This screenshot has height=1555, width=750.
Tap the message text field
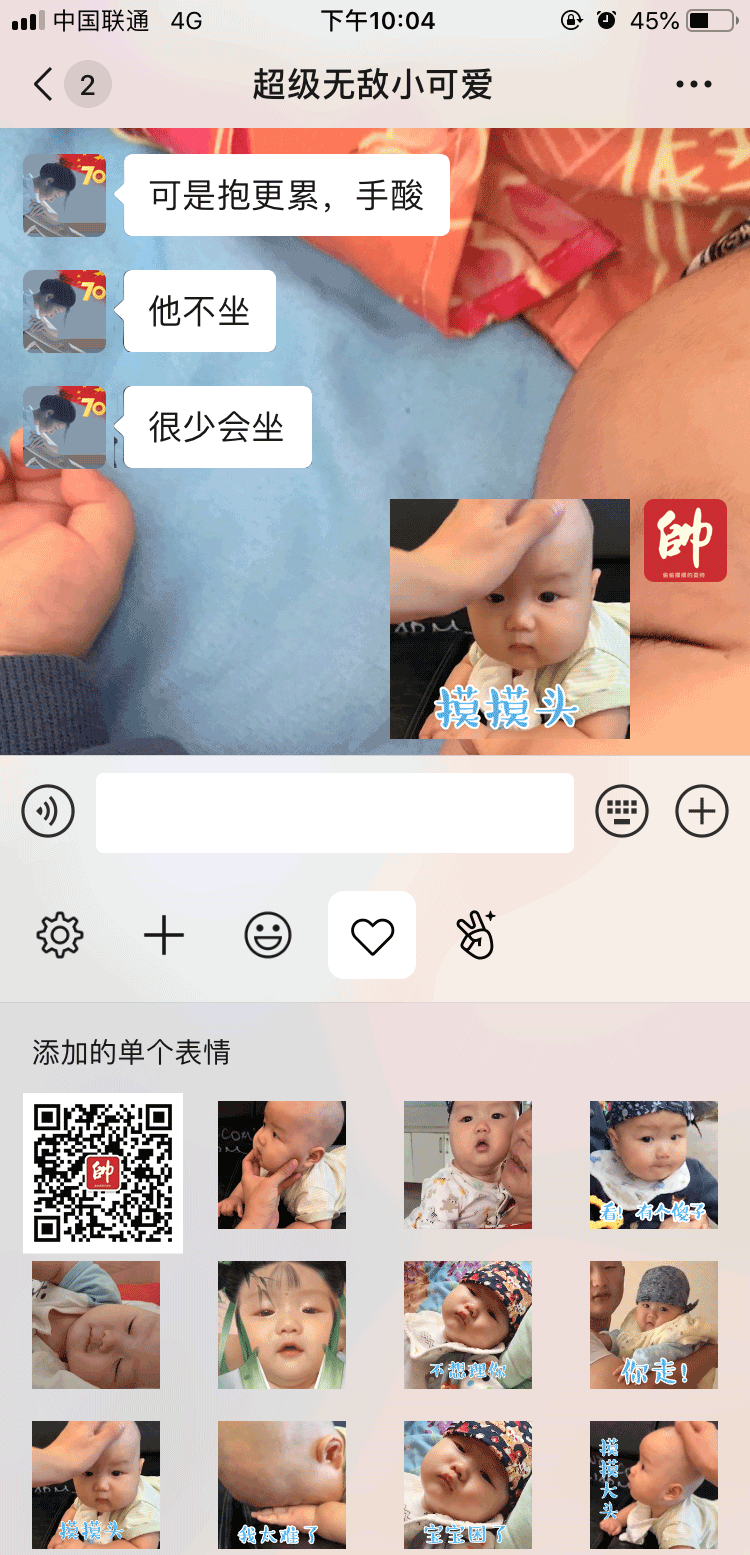click(x=334, y=812)
